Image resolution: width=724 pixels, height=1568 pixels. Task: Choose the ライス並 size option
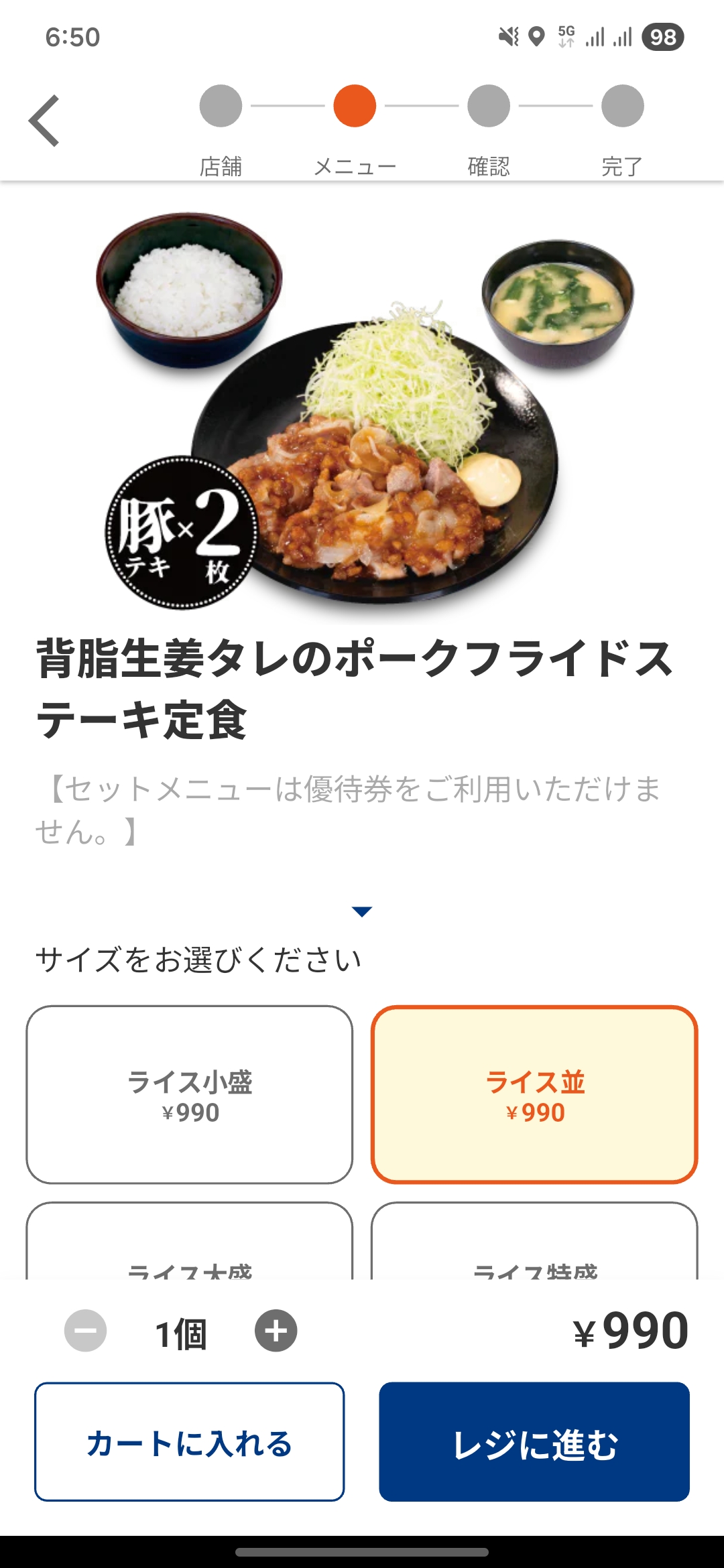(534, 1094)
